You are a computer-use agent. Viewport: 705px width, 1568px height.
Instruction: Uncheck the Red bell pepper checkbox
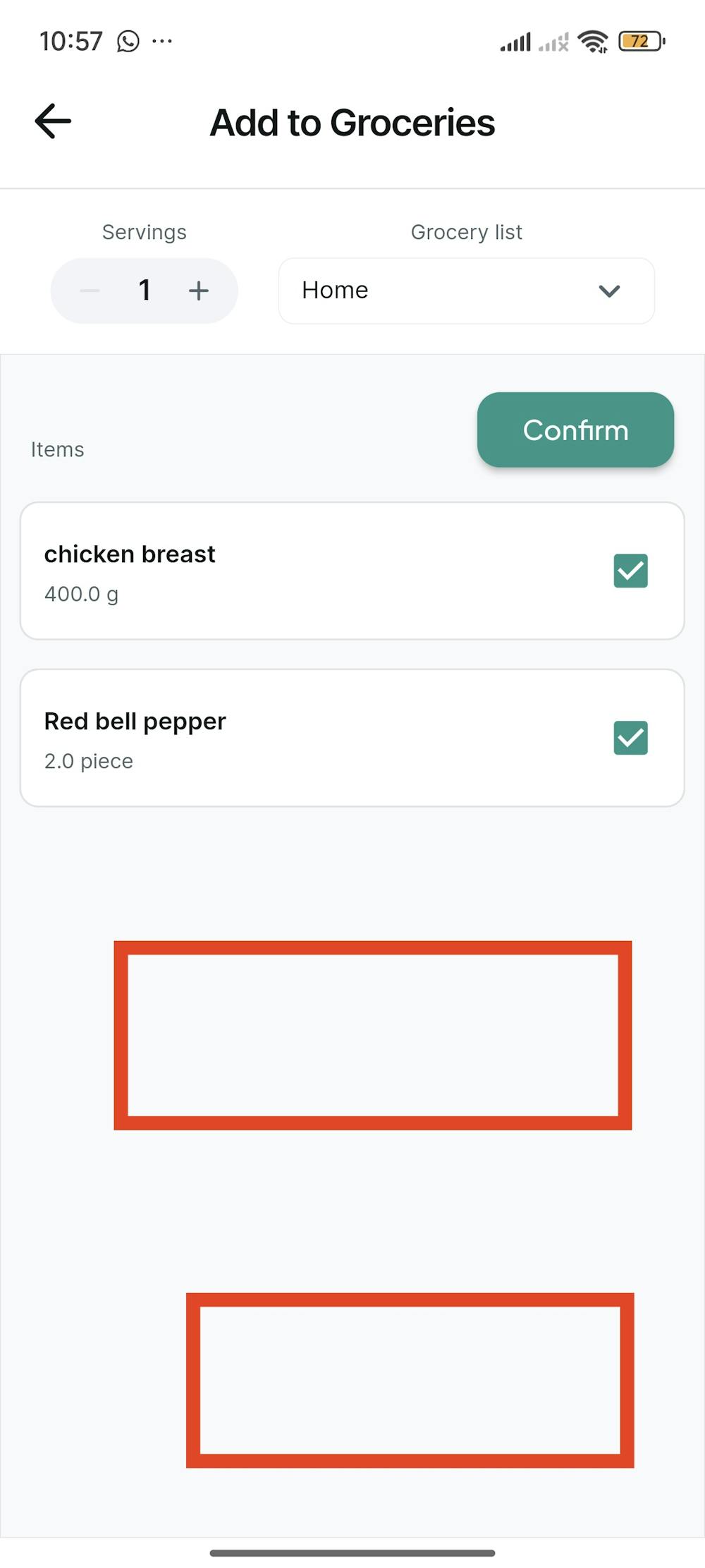pyautogui.click(x=630, y=738)
